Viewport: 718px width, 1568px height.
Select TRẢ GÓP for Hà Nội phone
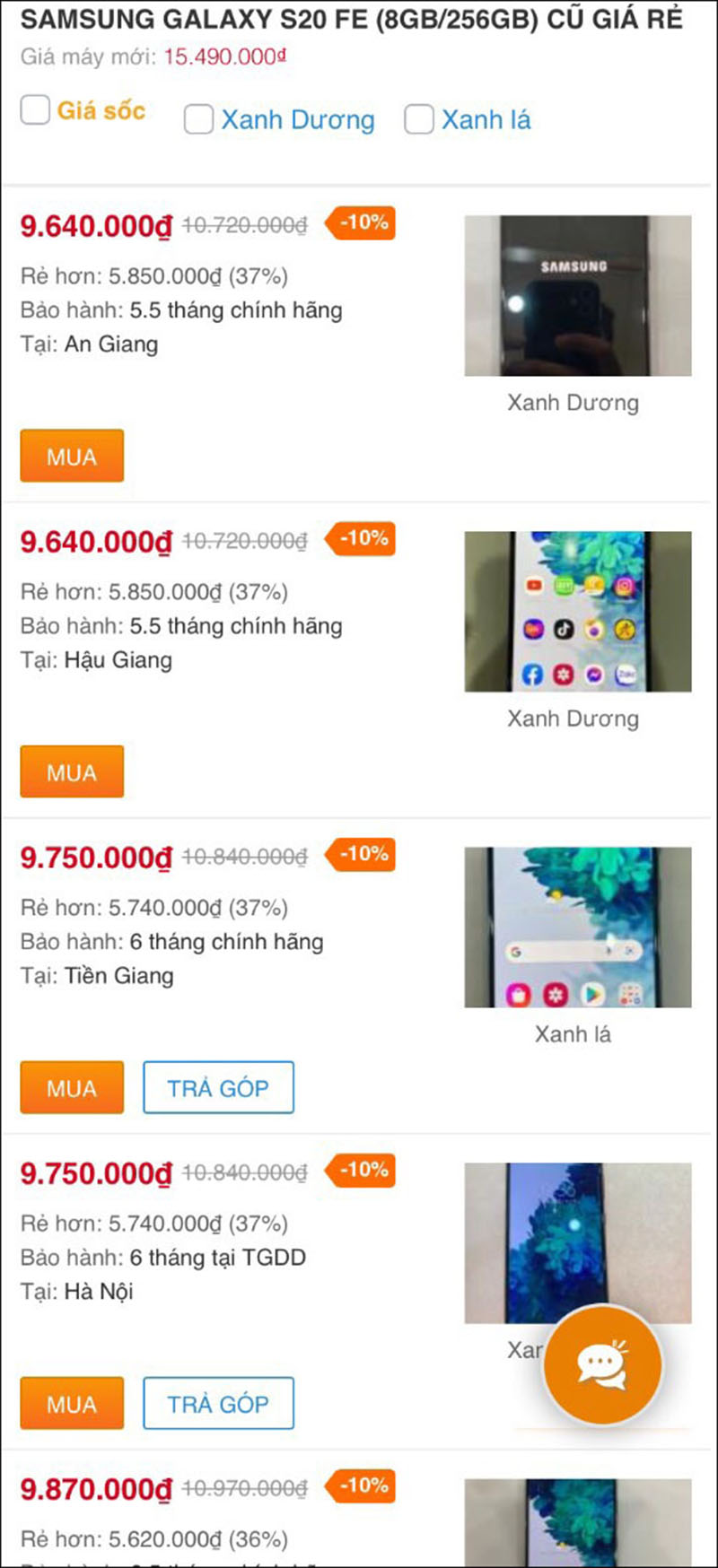coord(218,1404)
